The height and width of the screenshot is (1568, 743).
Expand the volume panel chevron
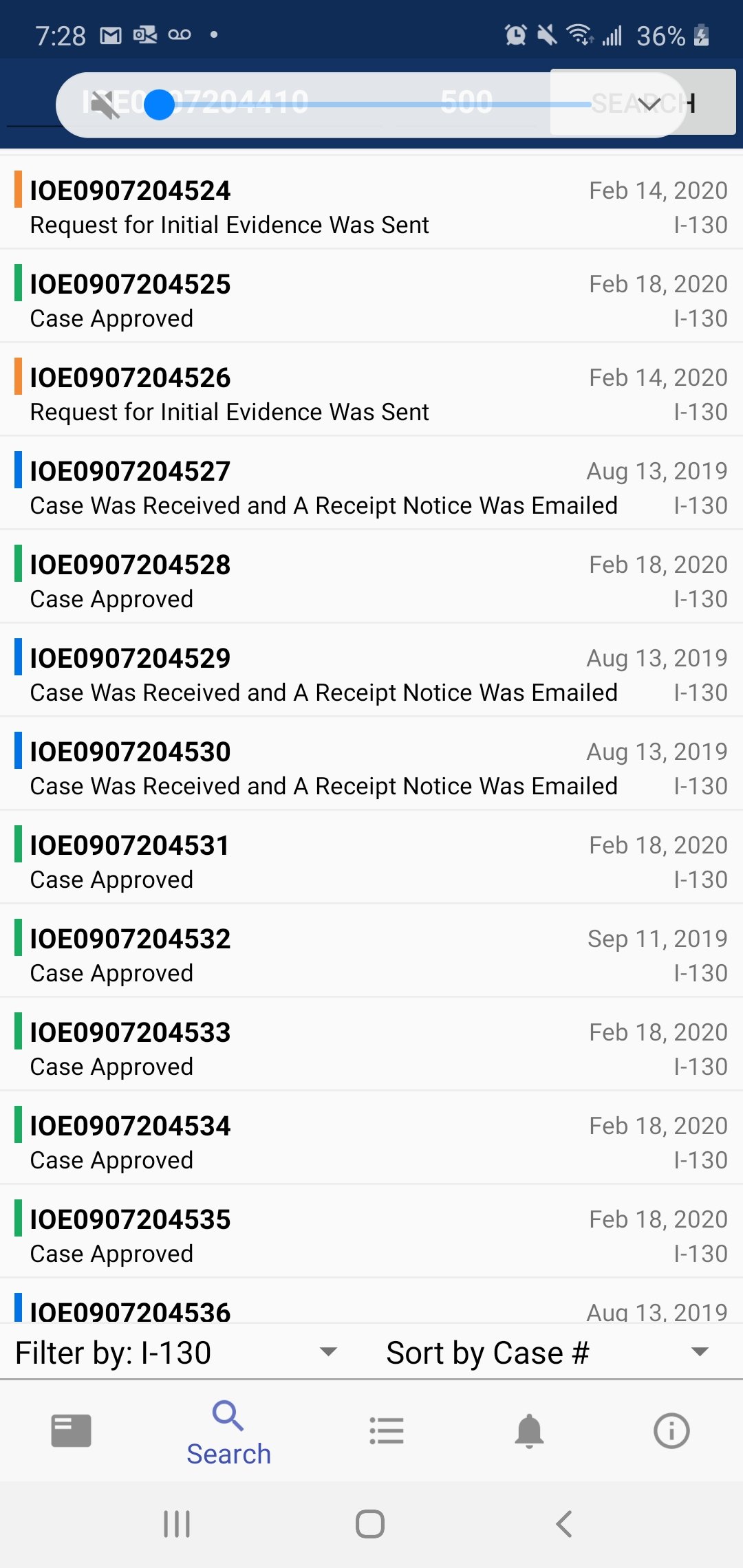[649, 105]
